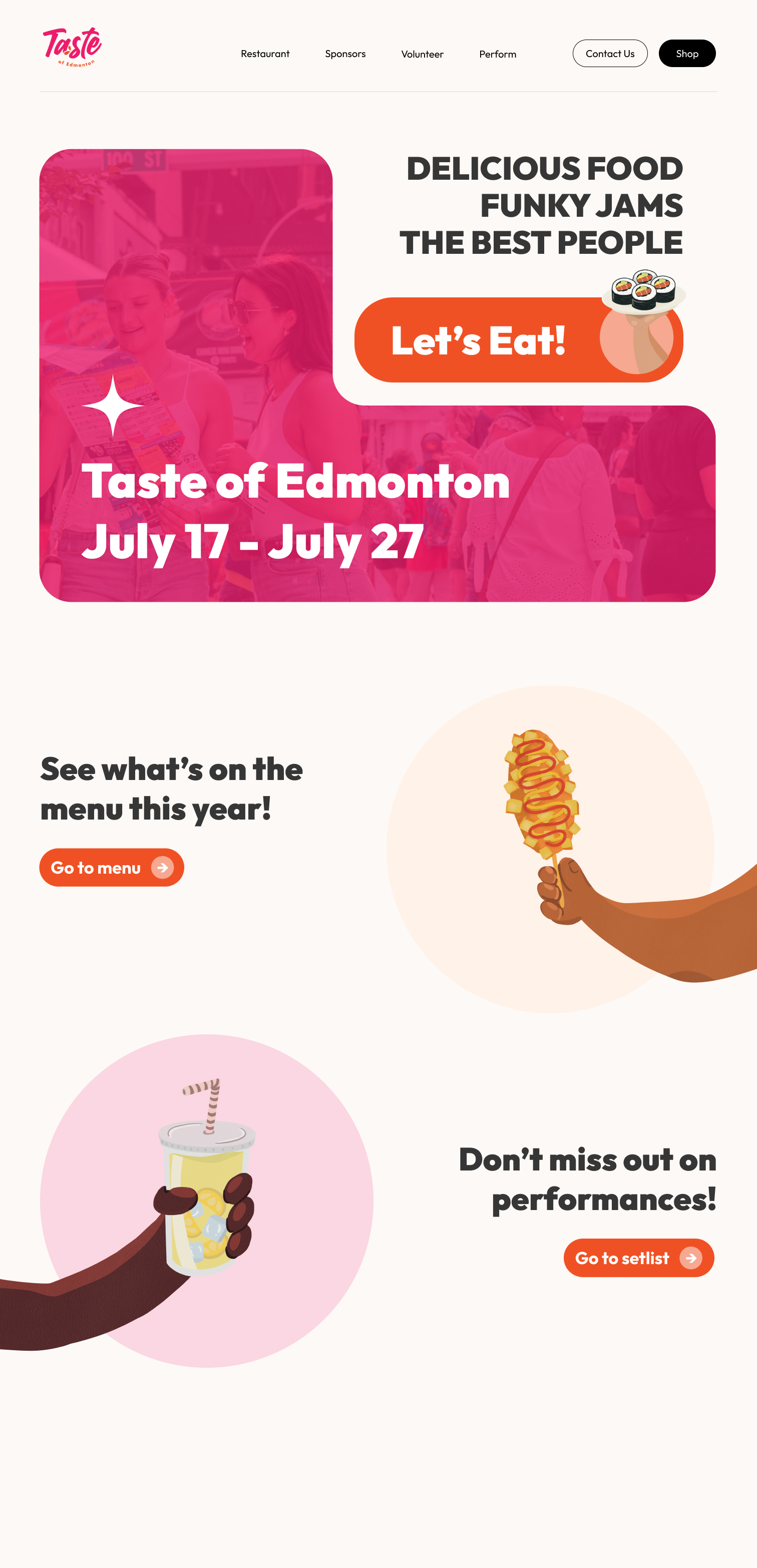
Task: Open the Volunteer page
Action: (423, 54)
